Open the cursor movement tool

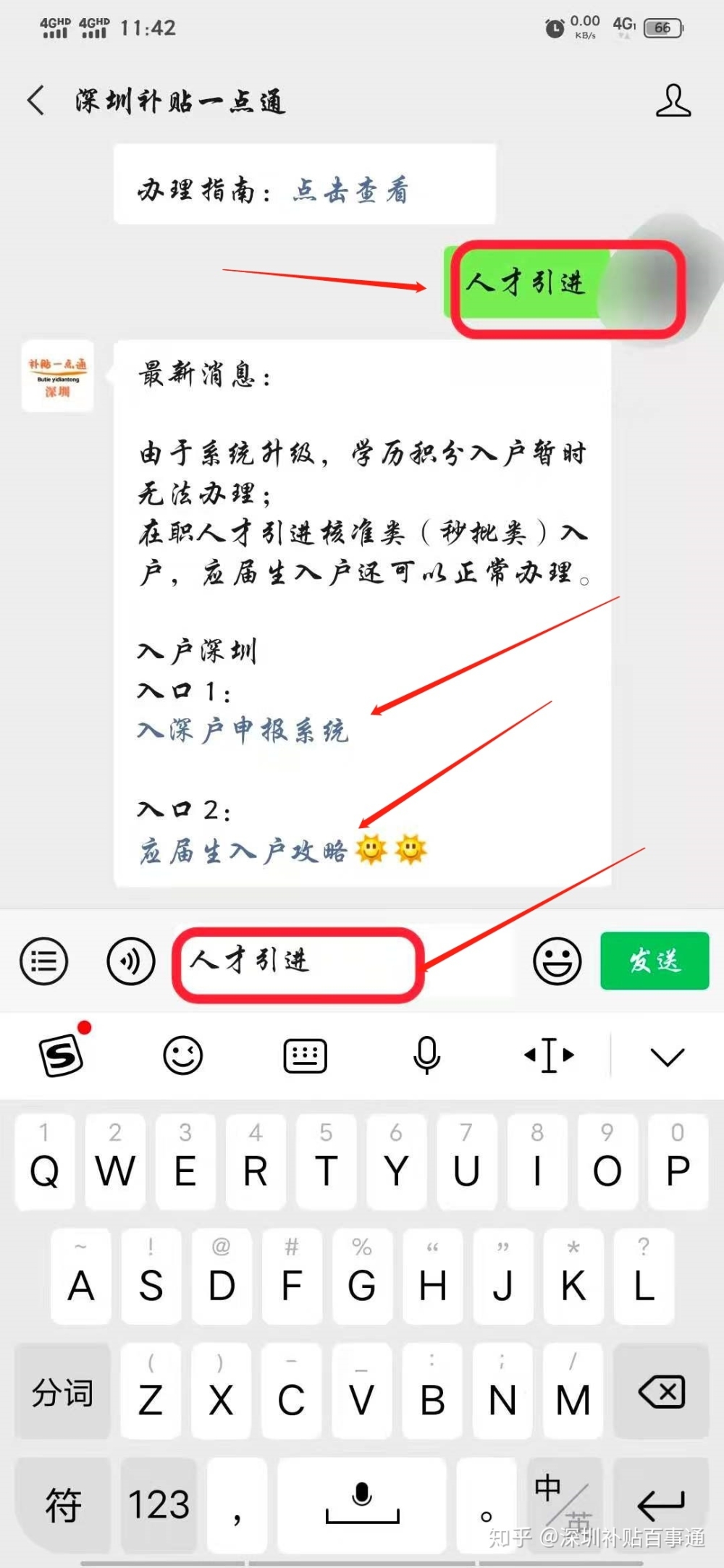549,1056
